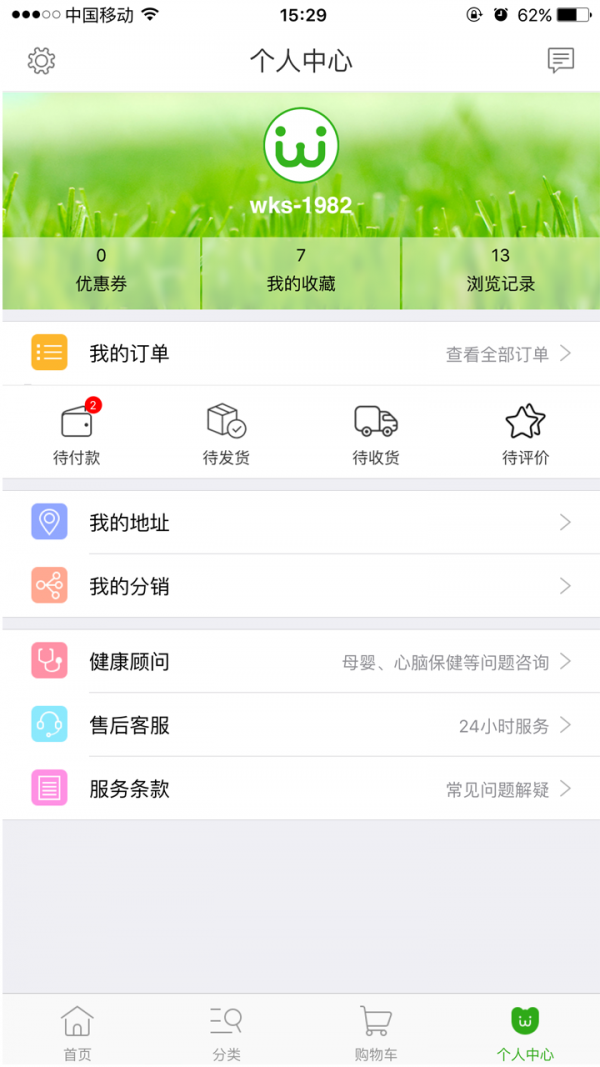
Task: Switch to the 购物车 cart tab
Action: pyautogui.click(x=376, y=1032)
